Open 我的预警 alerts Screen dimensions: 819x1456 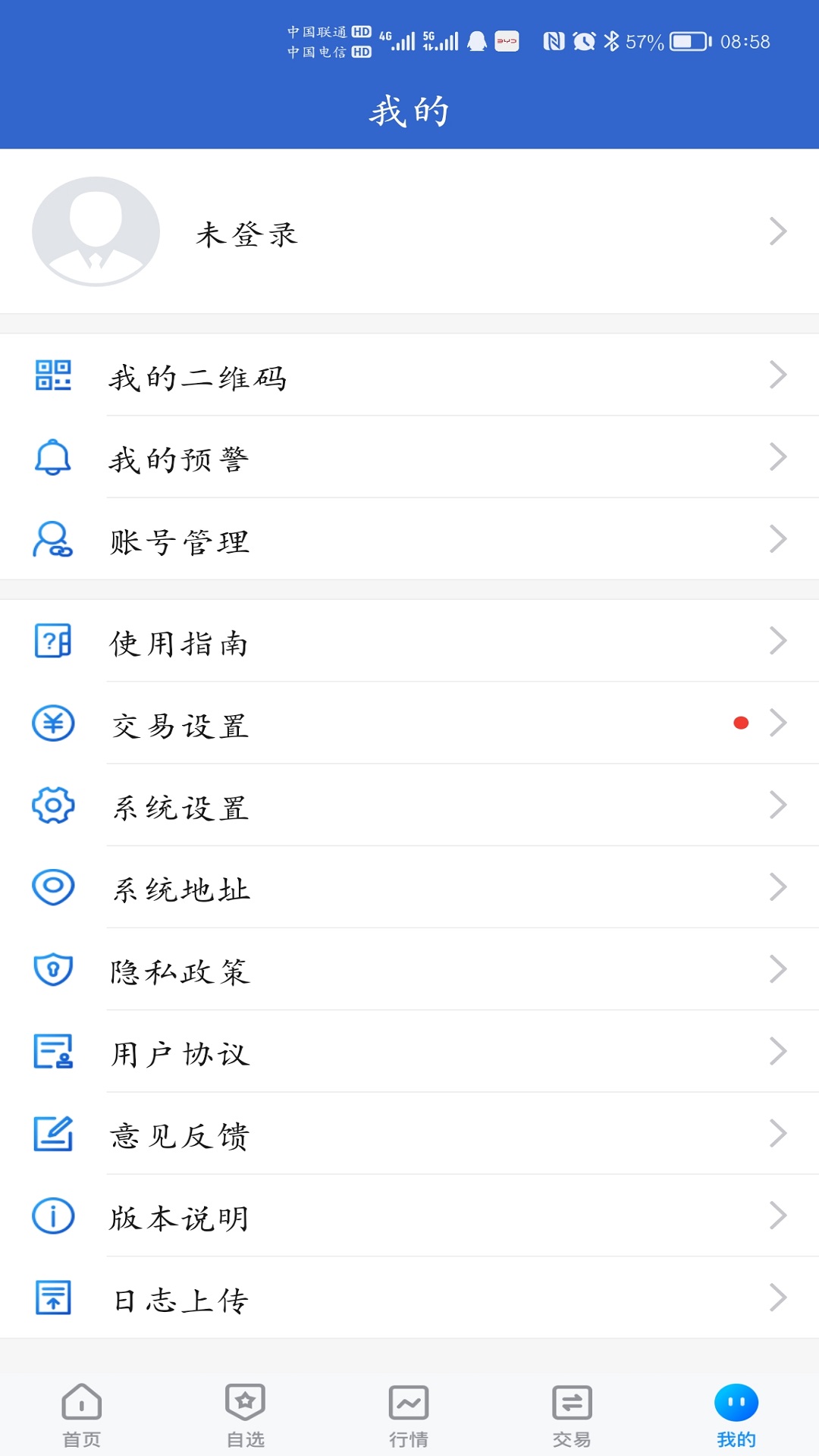(409, 457)
